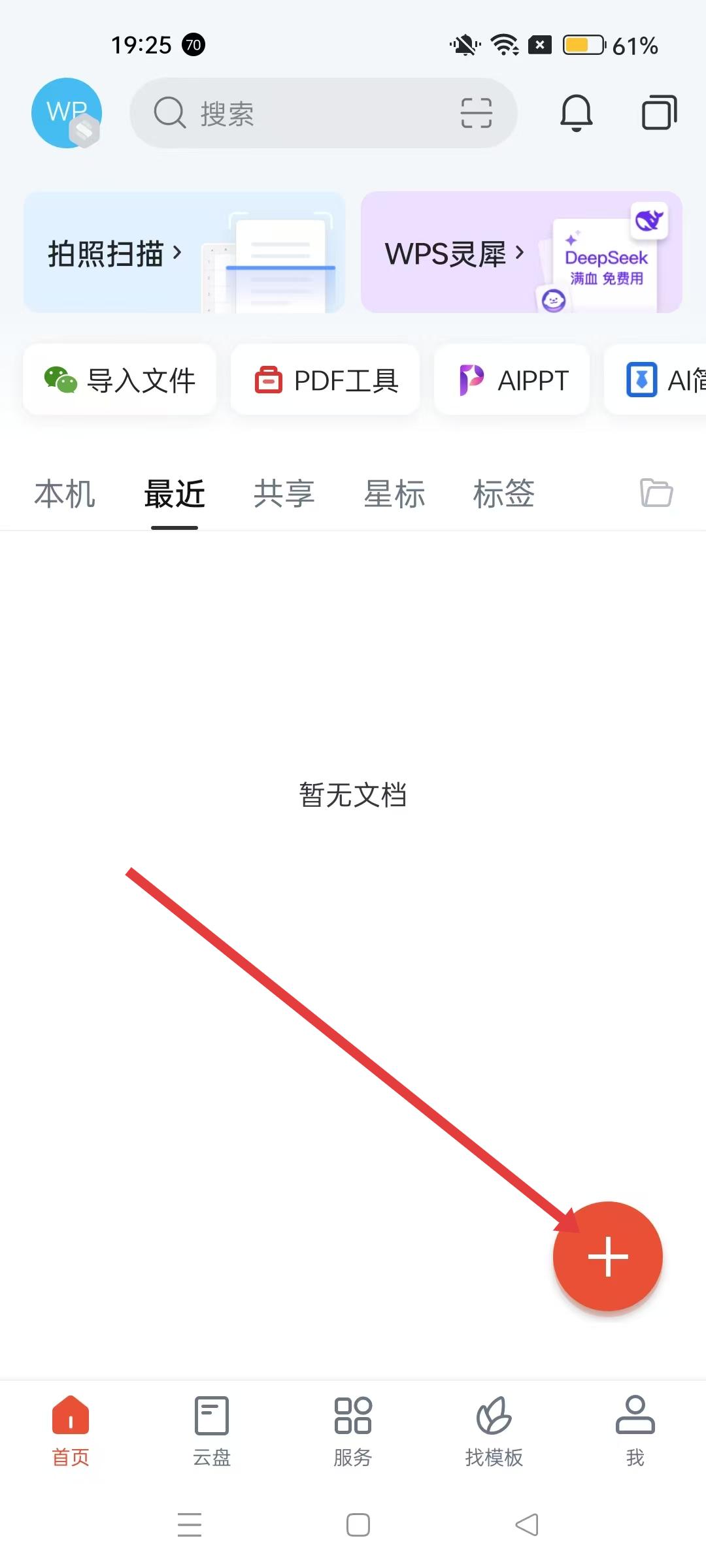Switch to the 本机 tab
The height and width of the screenshot is (1568, 706).
(65, 493)
